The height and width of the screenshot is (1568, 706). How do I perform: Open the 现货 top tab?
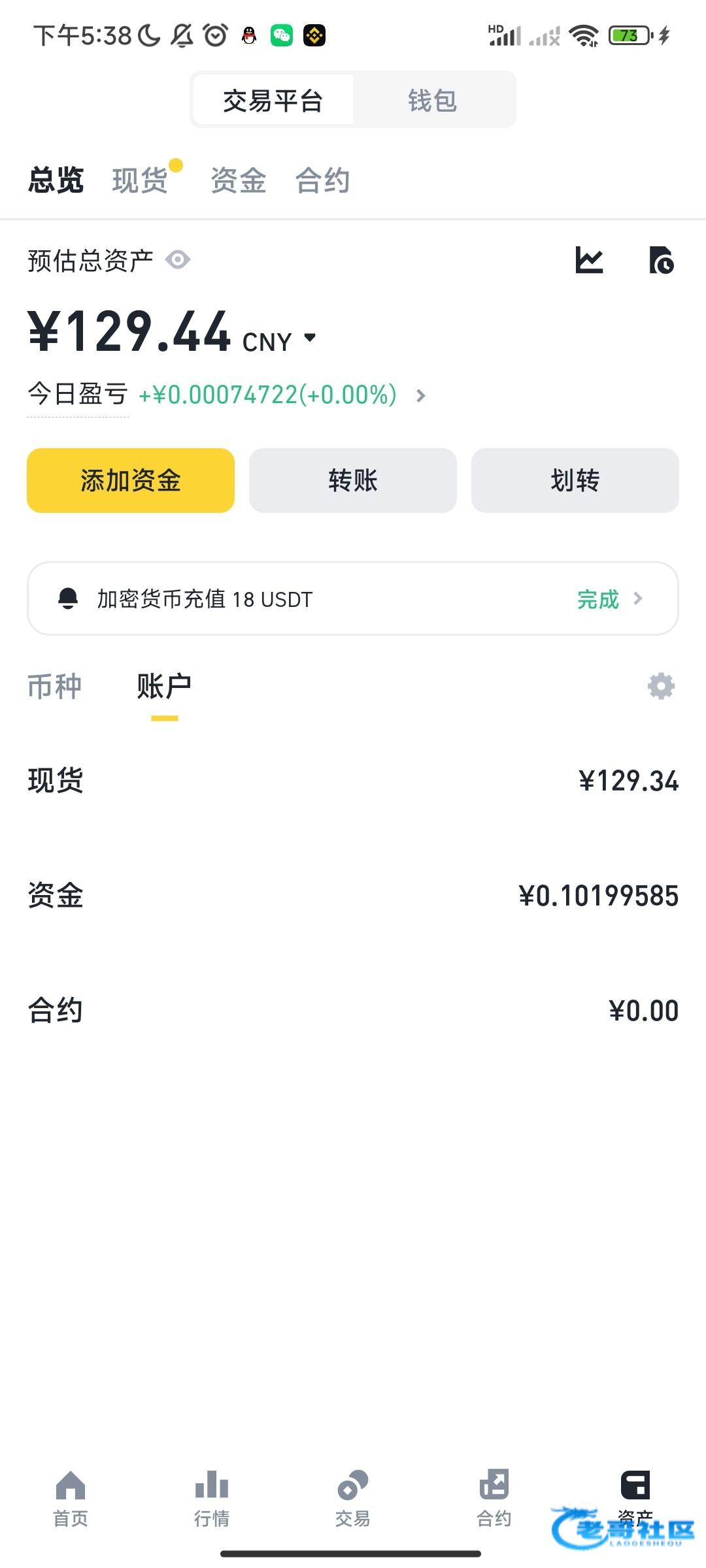click(140, 180)
